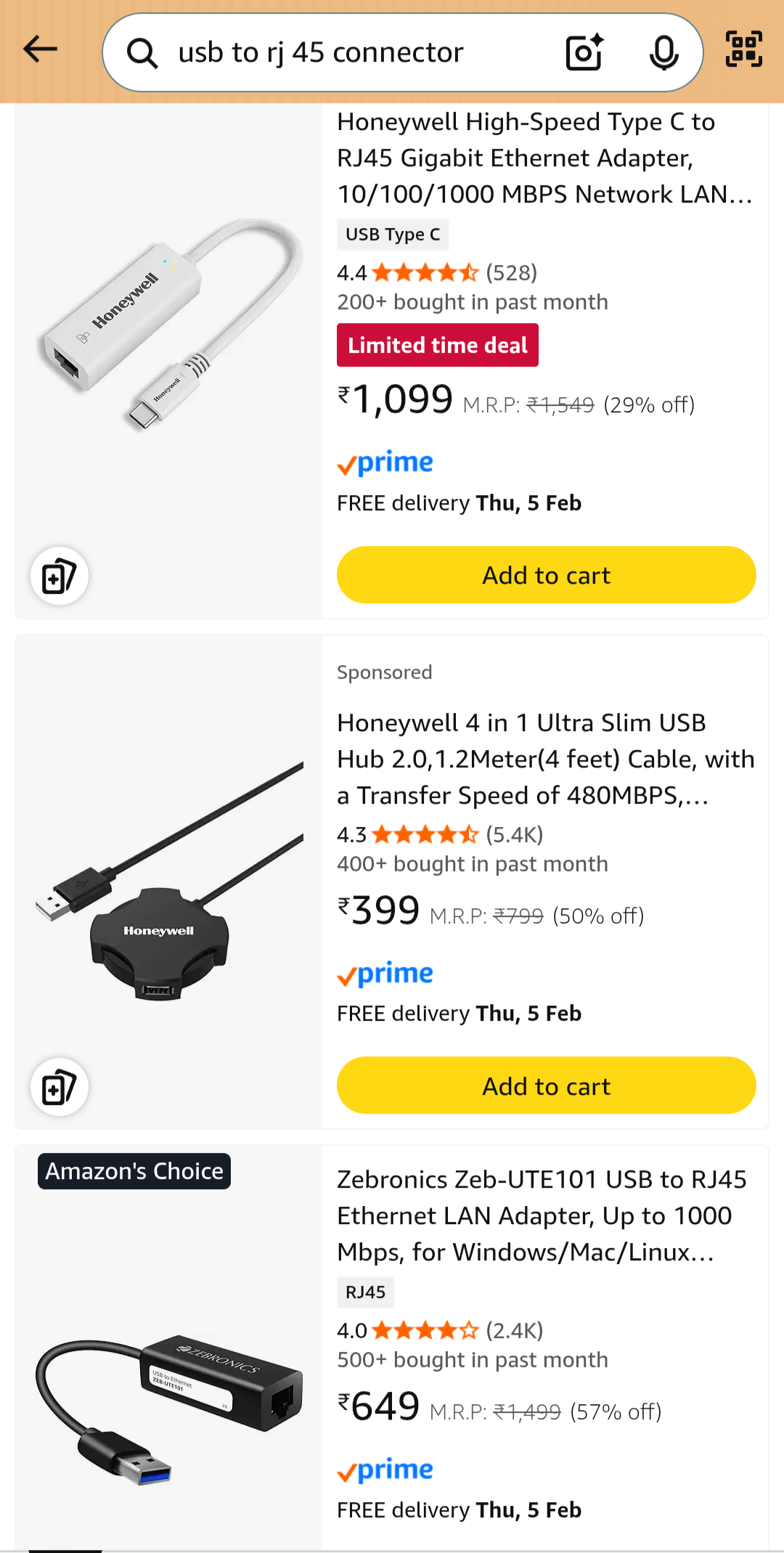Go back using the arrow icon
This screenshot has height=1553, width=784.
41,50
